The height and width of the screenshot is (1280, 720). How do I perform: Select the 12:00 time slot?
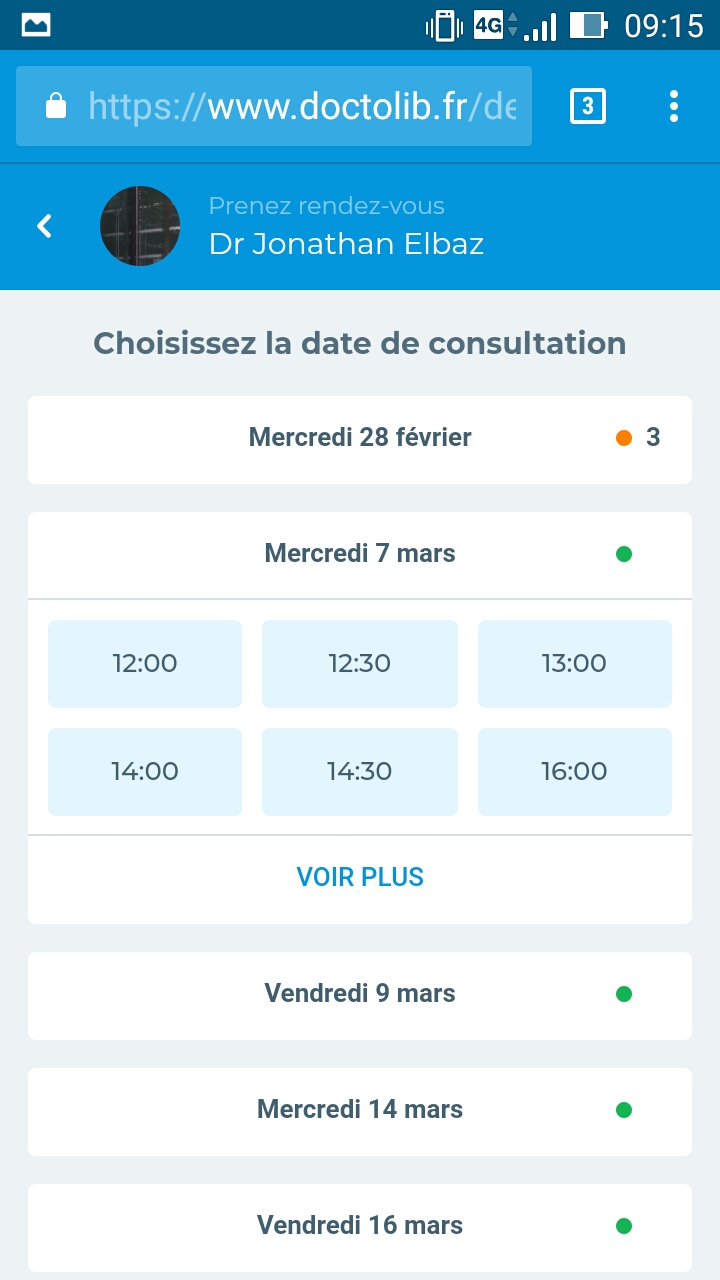[145, 664]
